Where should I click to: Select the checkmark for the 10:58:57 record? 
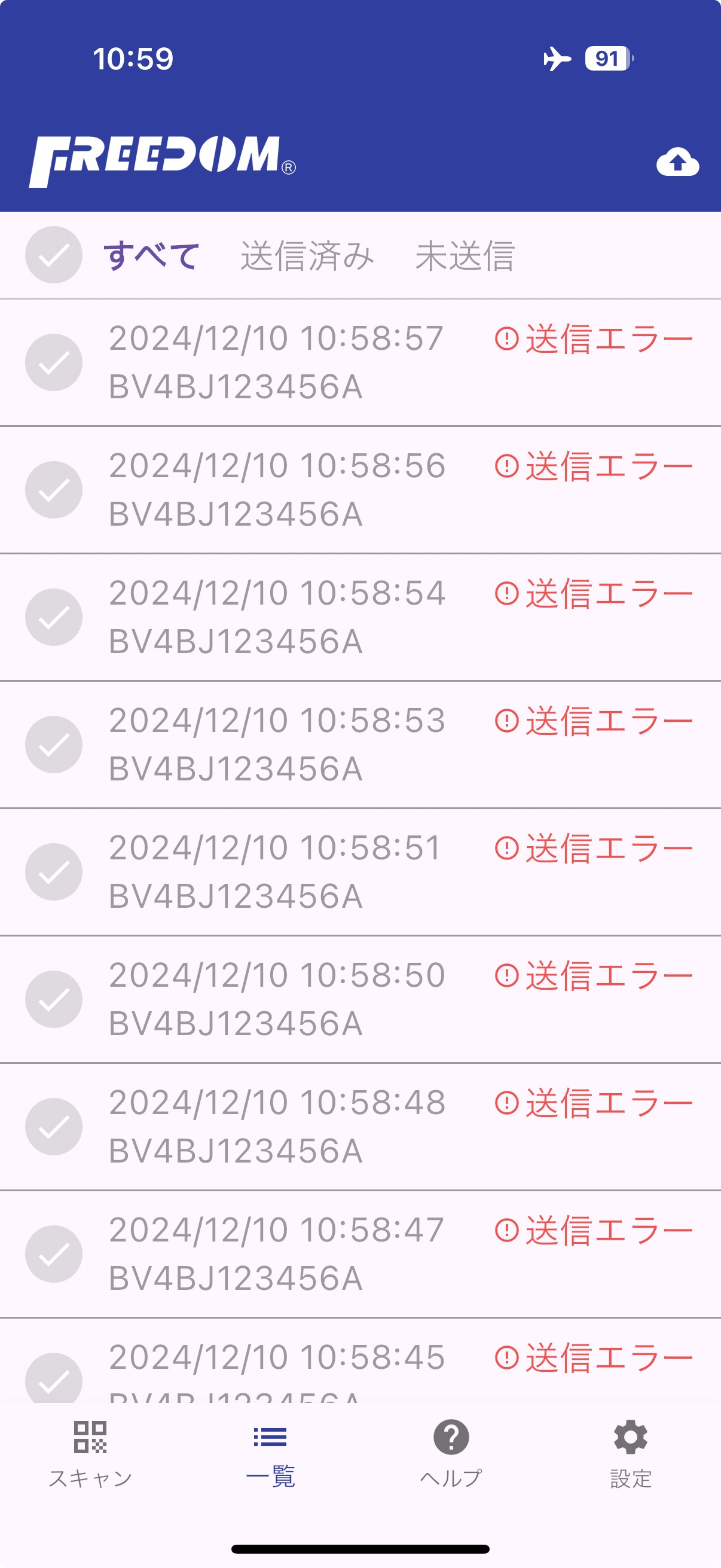click(x=54, y=362)
